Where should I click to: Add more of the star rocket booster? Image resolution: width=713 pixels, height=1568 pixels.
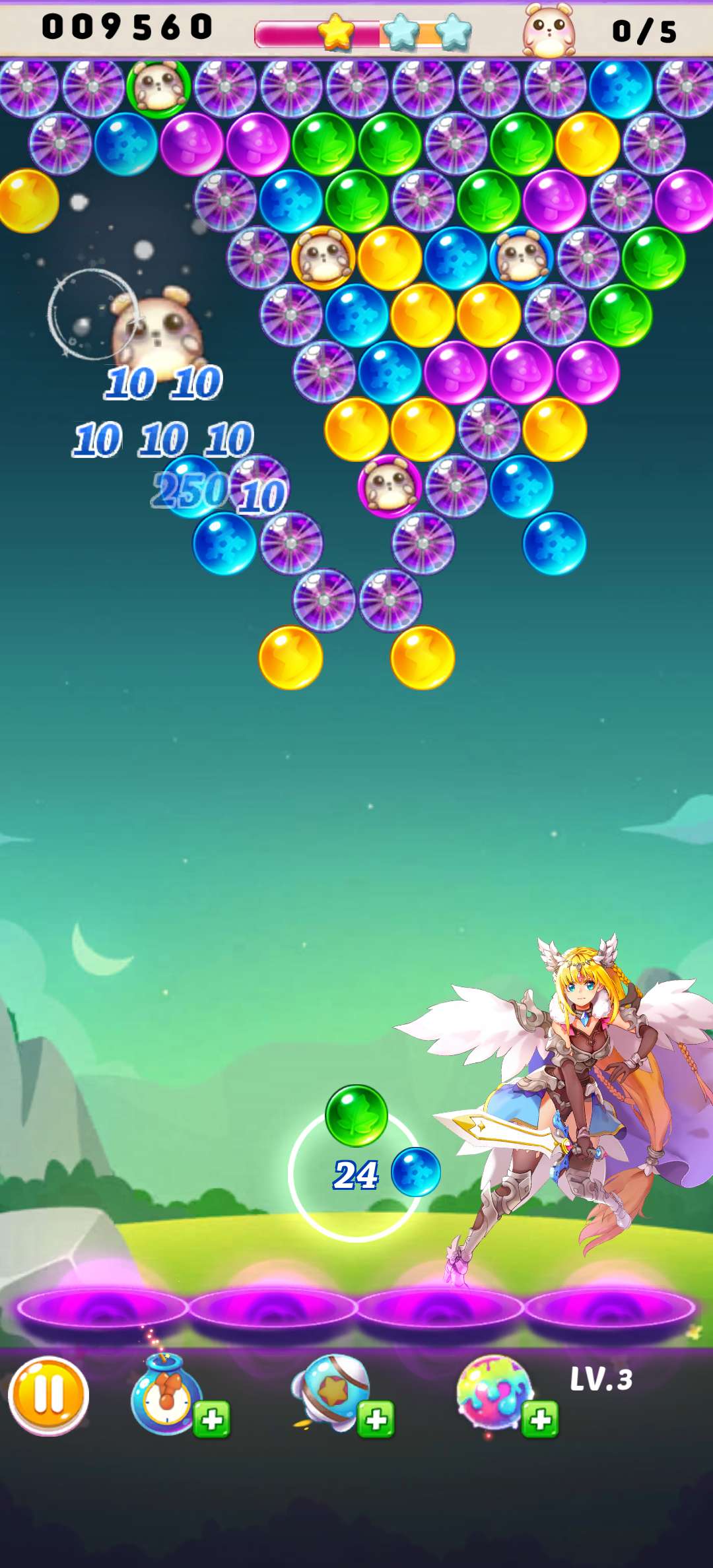click(376, 1419)
